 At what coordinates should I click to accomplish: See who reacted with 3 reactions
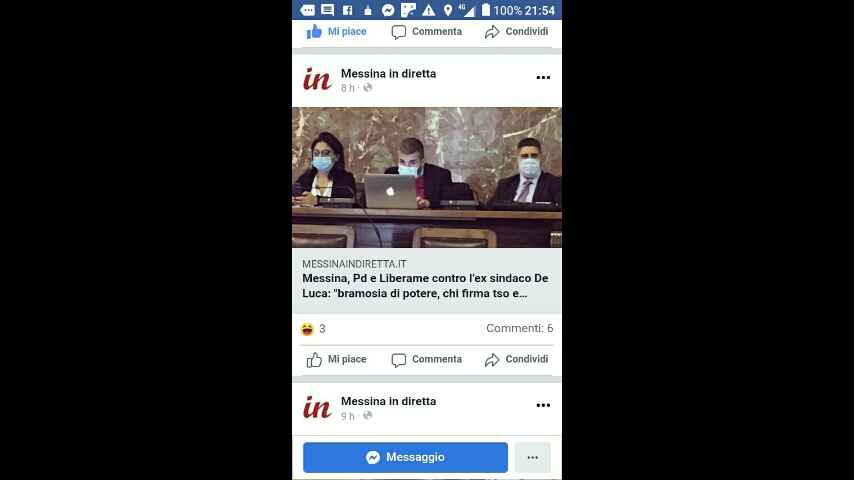(314, 328)
